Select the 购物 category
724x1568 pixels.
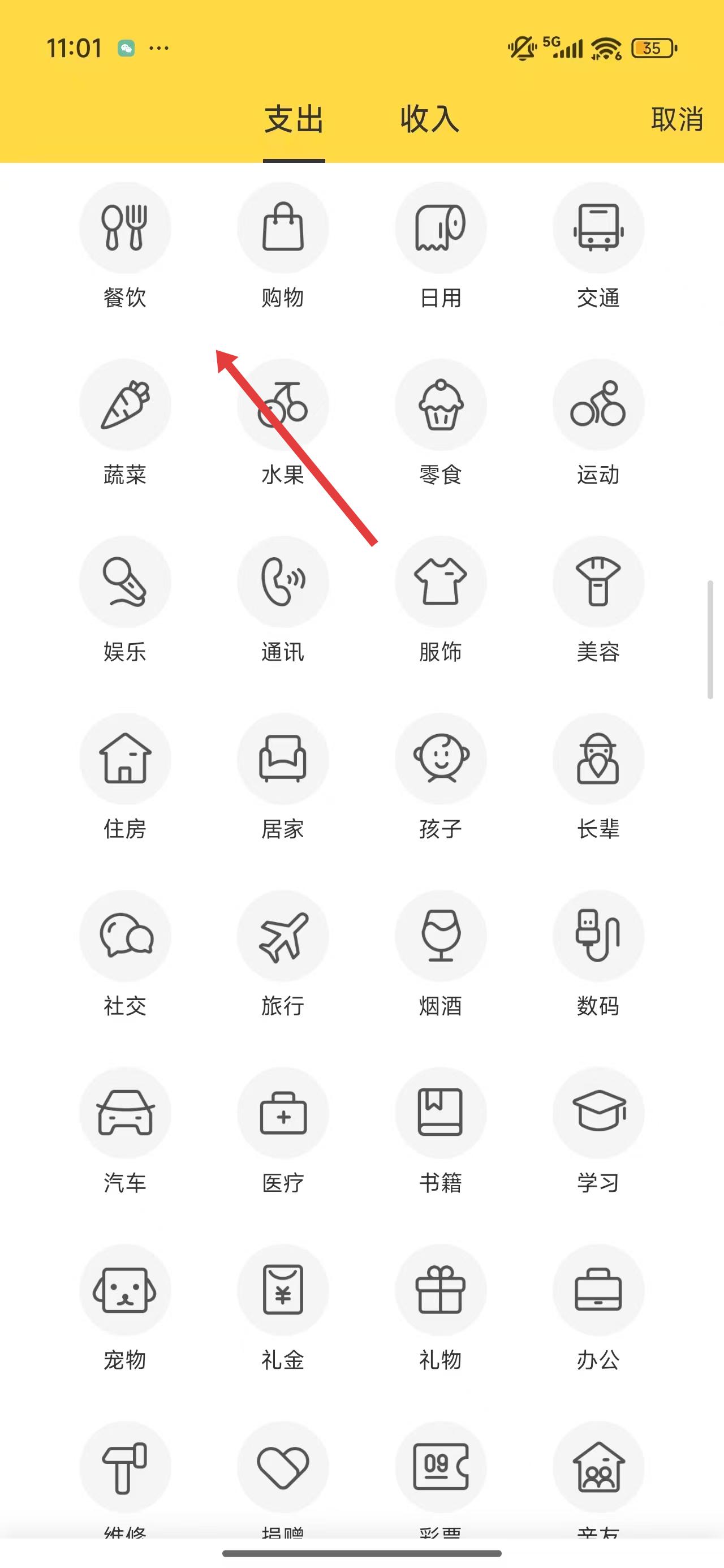click(x=283, y=229)
